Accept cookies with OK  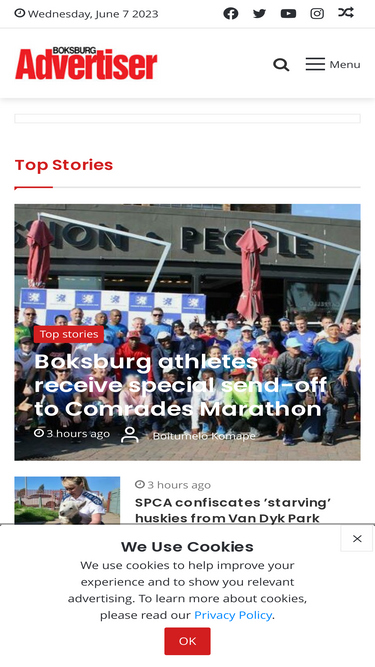(x=188, y=641)
